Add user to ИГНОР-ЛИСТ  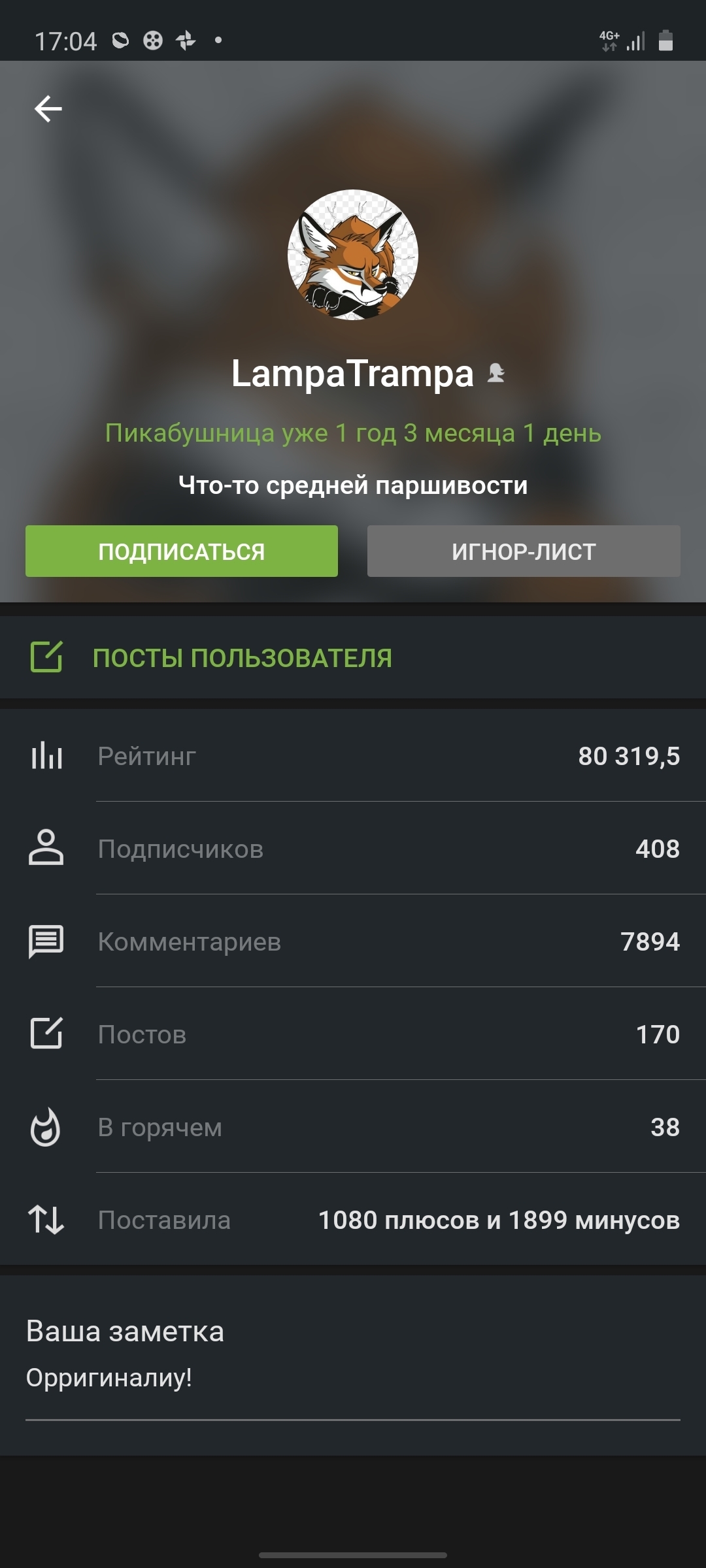pyautogui.click(x=524, y=551)
